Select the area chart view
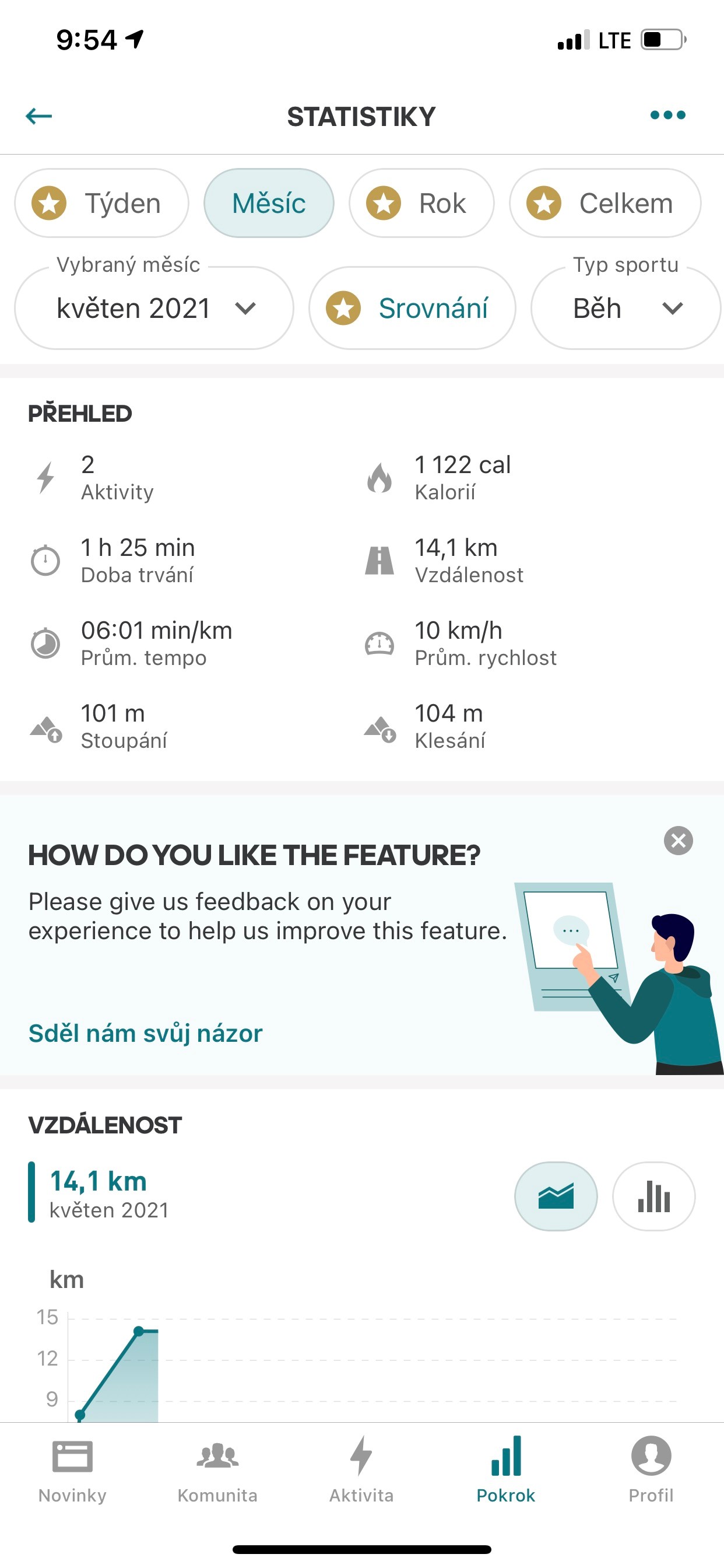The height and width of the screenshot is (1568, 724). coord(556,1196)
